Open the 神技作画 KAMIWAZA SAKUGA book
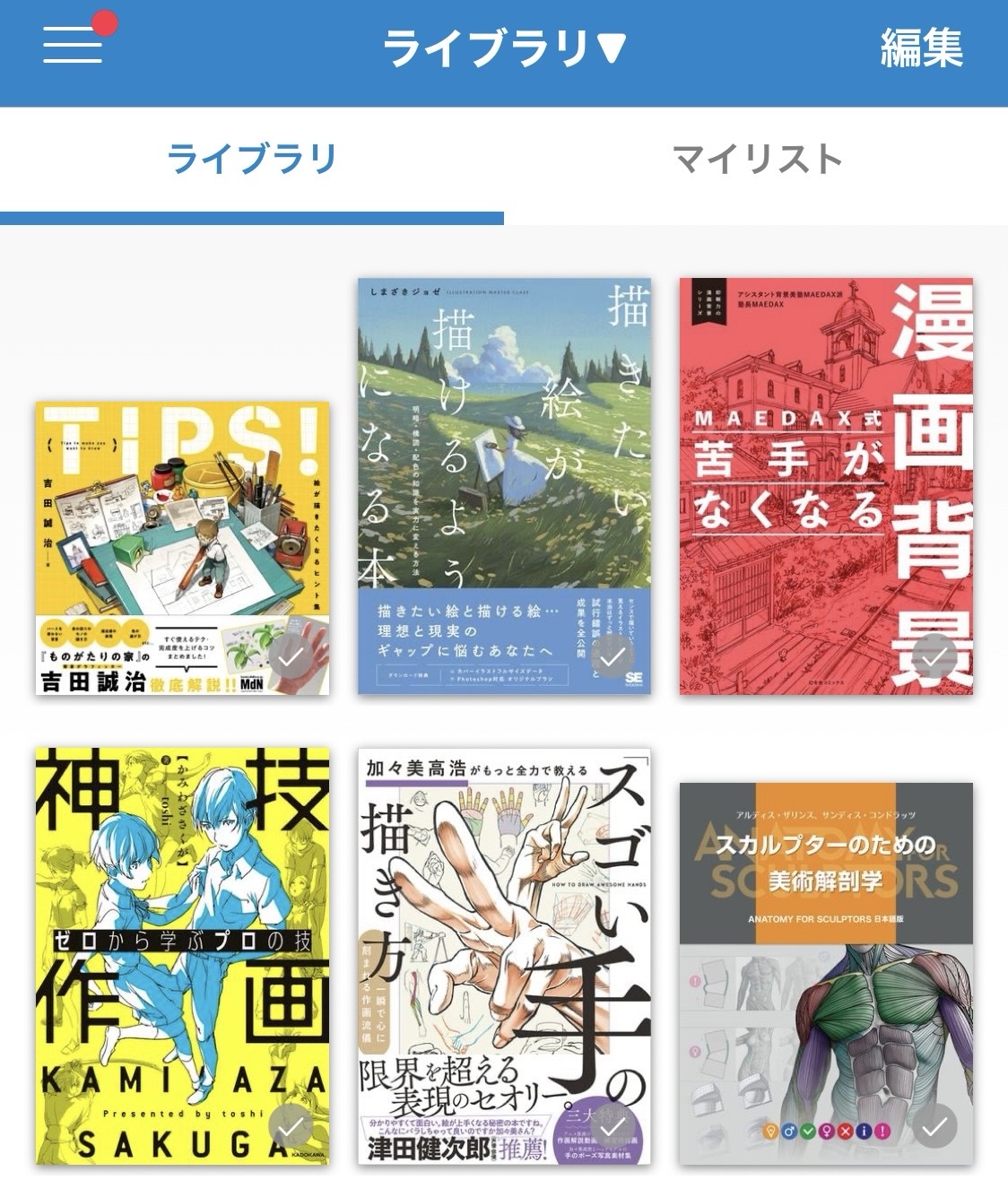Viewport: 1008px width, 1189px height. click(x=182, y=956)
